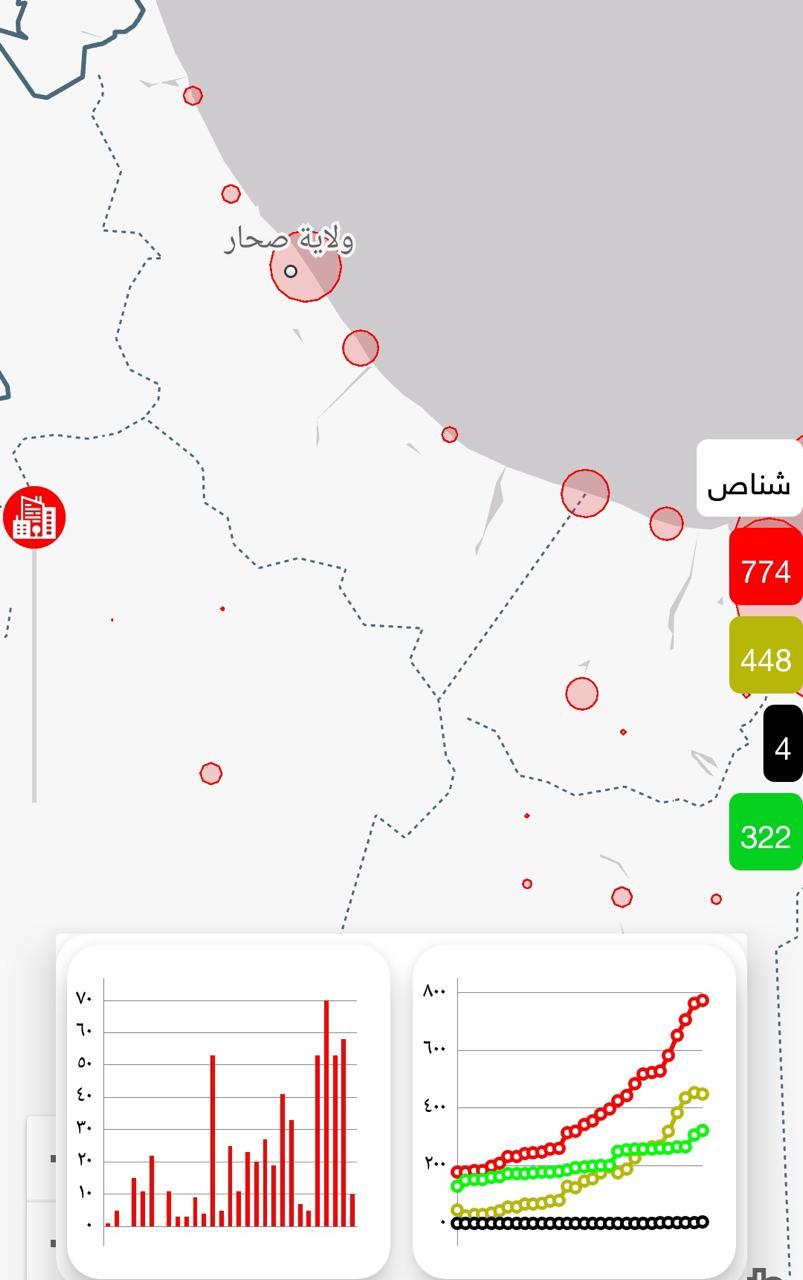Open the red daily bar chart card

coord(228,1110)
